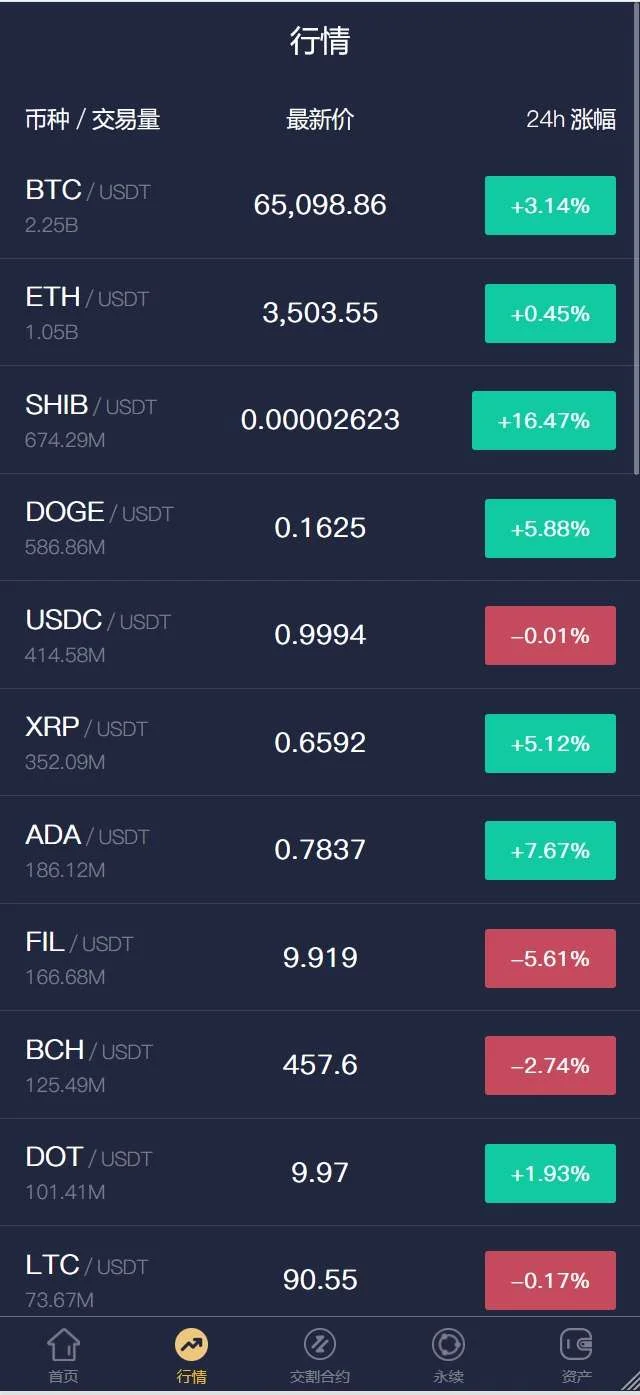Open the BCH/USDT trading pair
640x1395 pixels.
(x=320, y=1065)
